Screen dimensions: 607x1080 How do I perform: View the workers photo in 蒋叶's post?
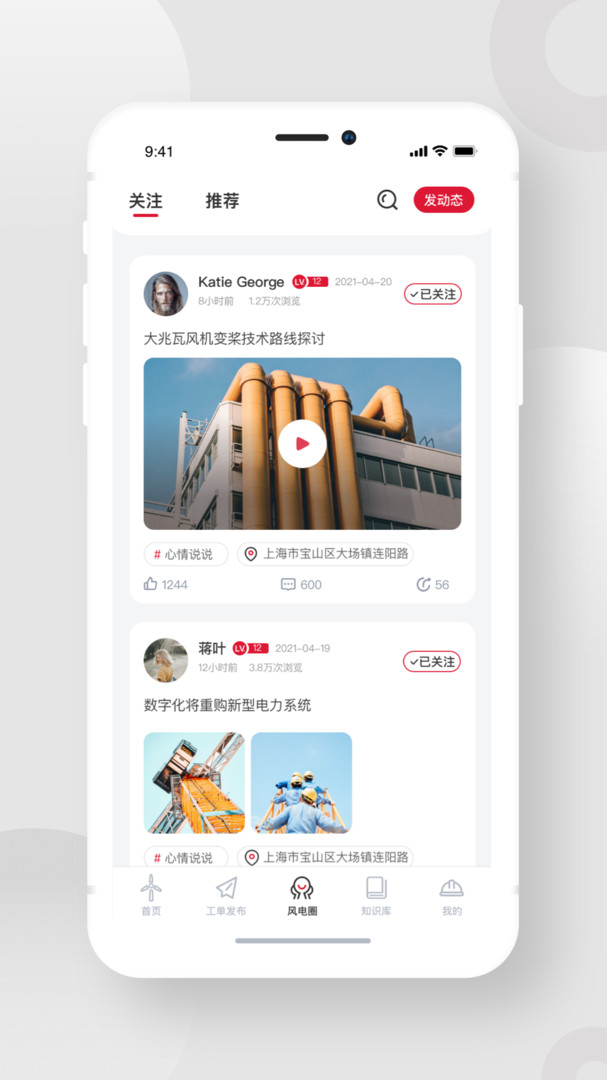[301, 782]
